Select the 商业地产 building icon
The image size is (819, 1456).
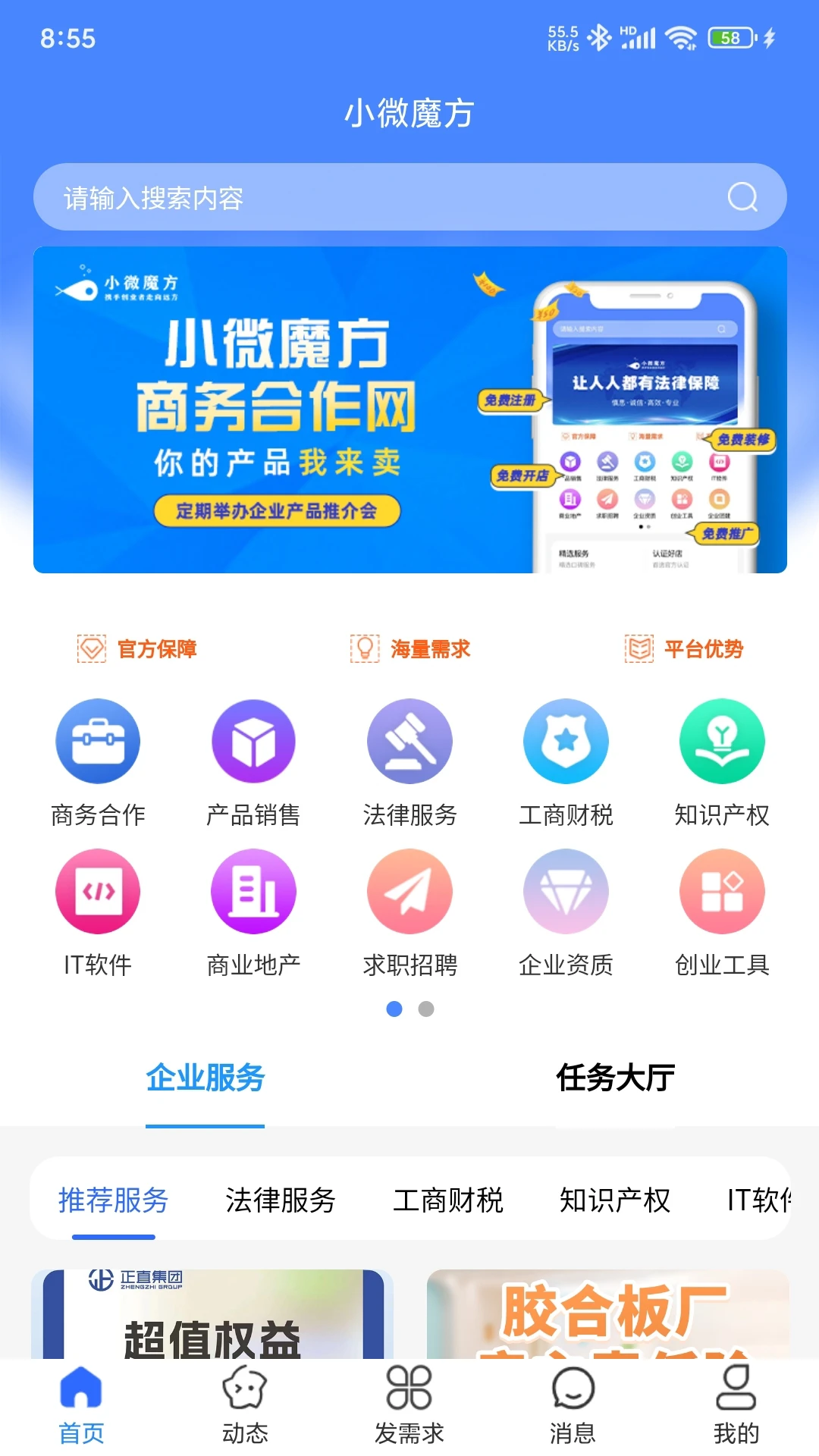(253, 892)
